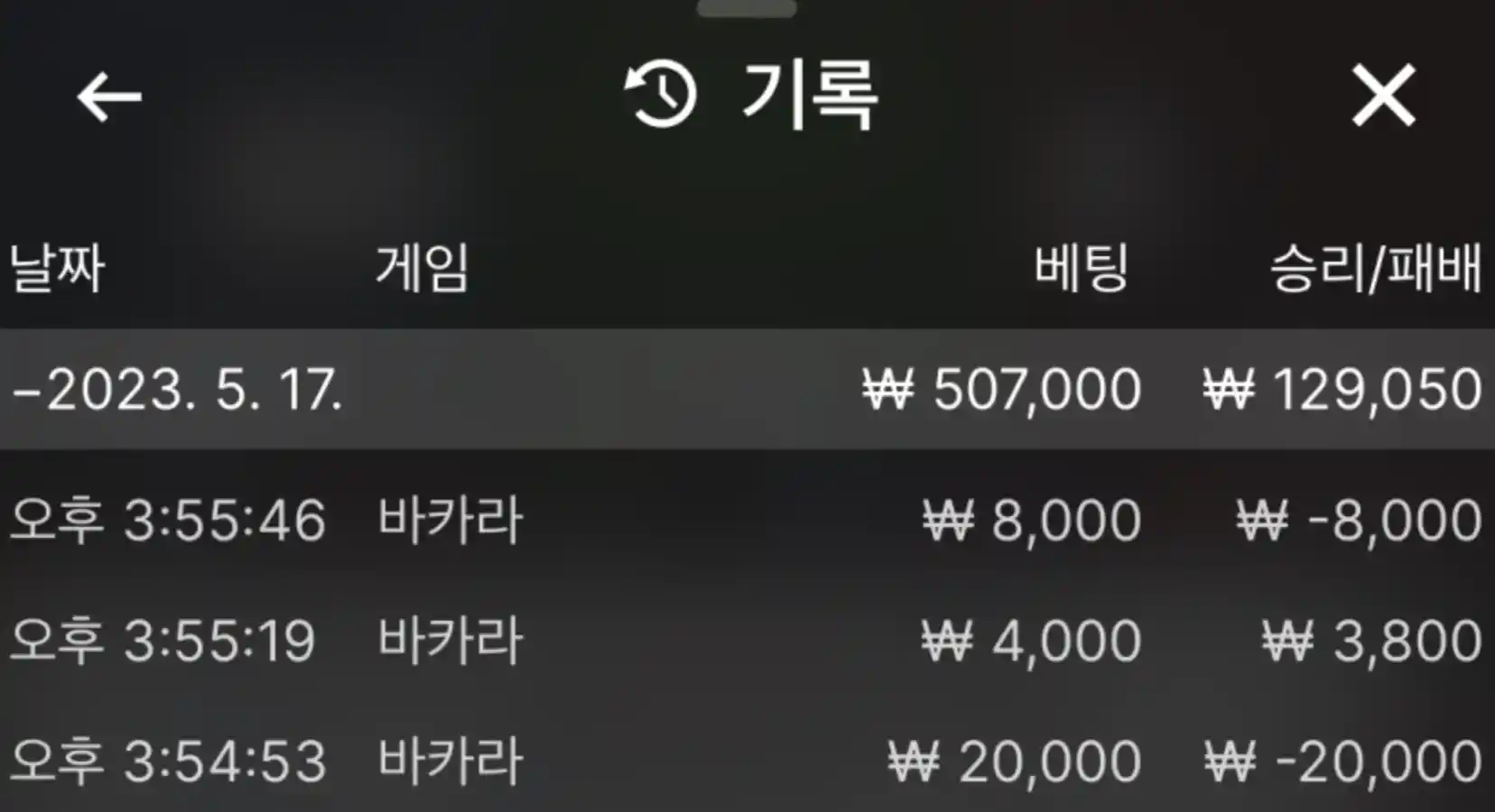Image resolution: width=1495 pixels, height=812 pixels.
Task: Open the 오후 3:55:19 바카라 record
Action: coord(746,641)
